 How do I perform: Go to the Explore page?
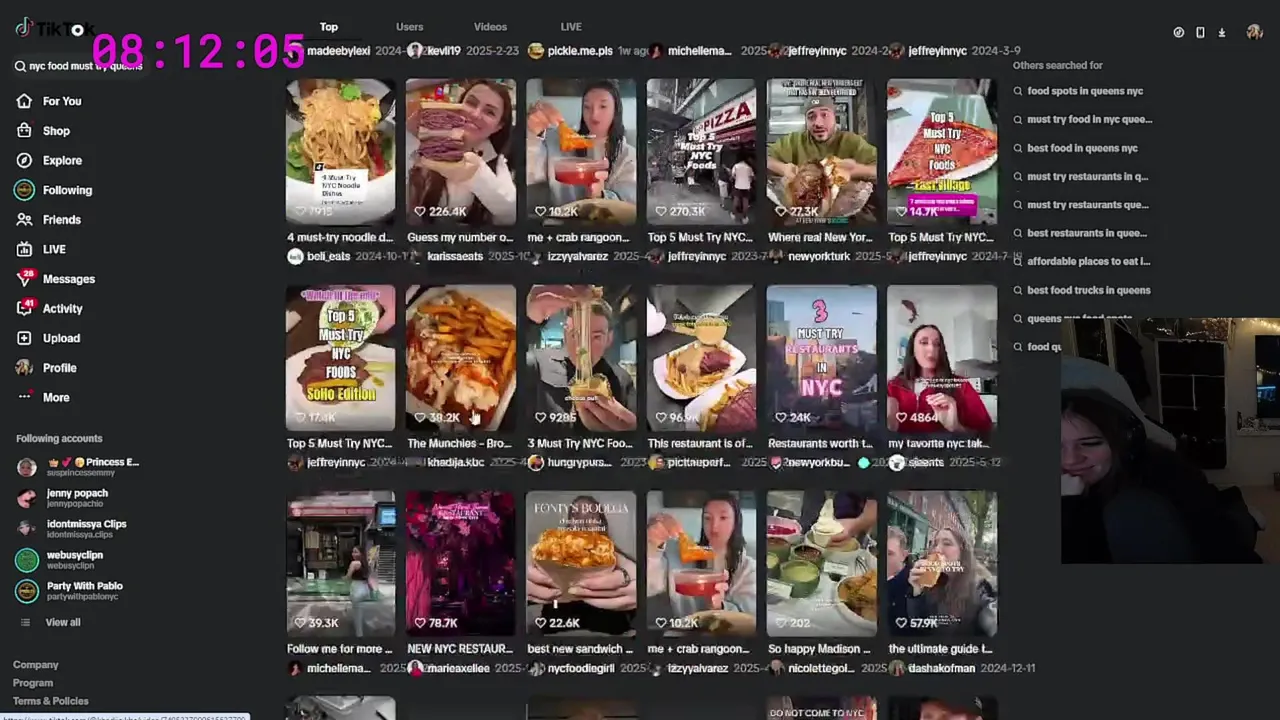coord(61,160)
